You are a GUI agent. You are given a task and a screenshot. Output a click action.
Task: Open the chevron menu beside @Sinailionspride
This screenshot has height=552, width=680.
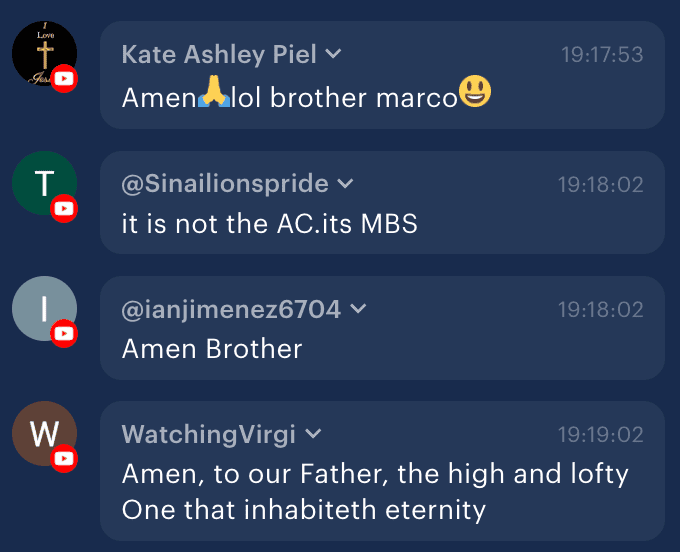coord(345,184)
